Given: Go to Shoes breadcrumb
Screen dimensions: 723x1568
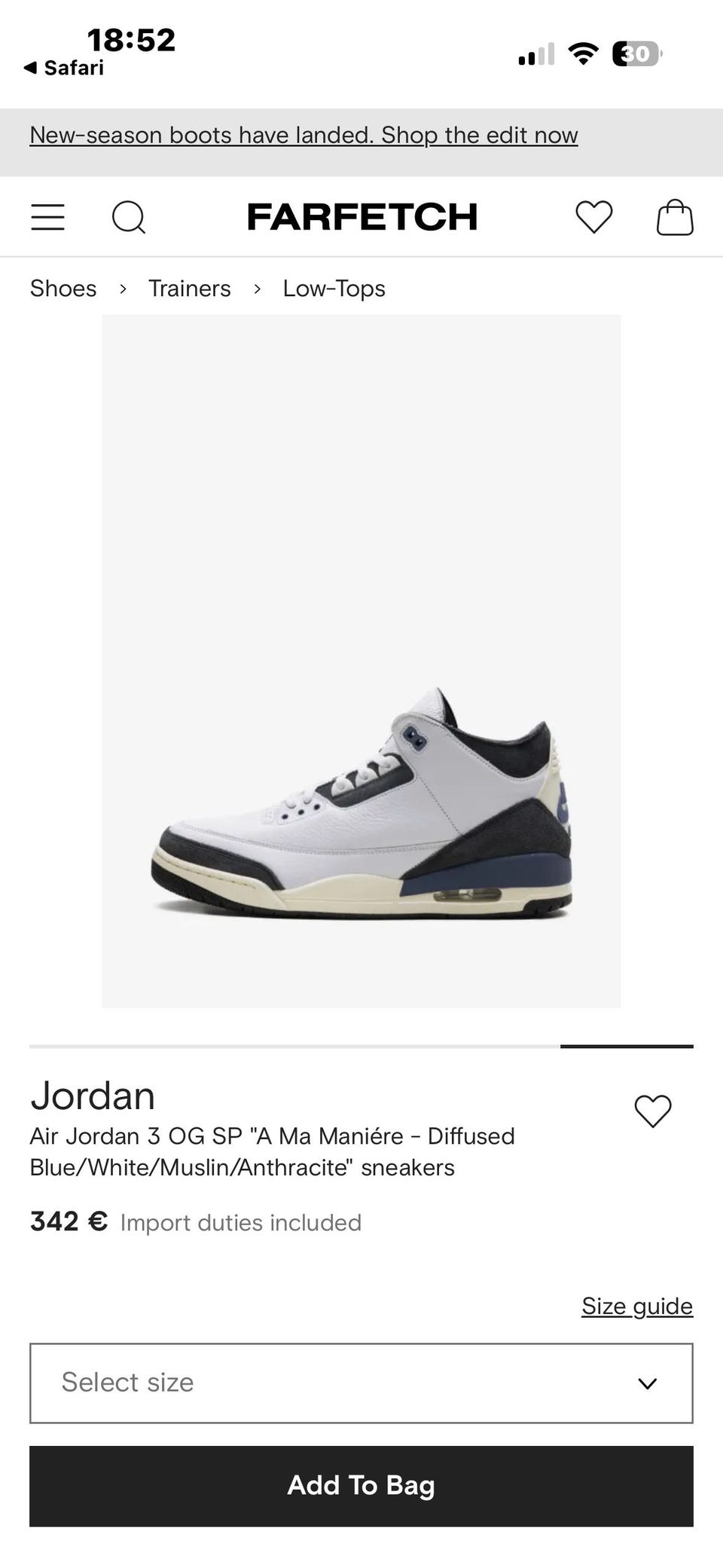Looking at the screenshot, I should [x=63, y=289].
